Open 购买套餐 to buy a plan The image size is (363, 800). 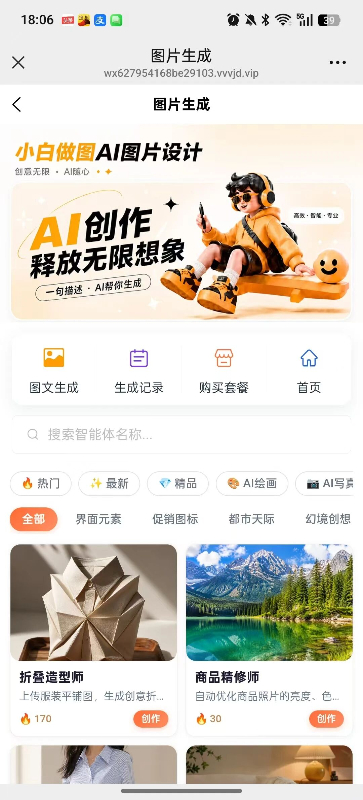pyautogui.click(x=224, y=371)
